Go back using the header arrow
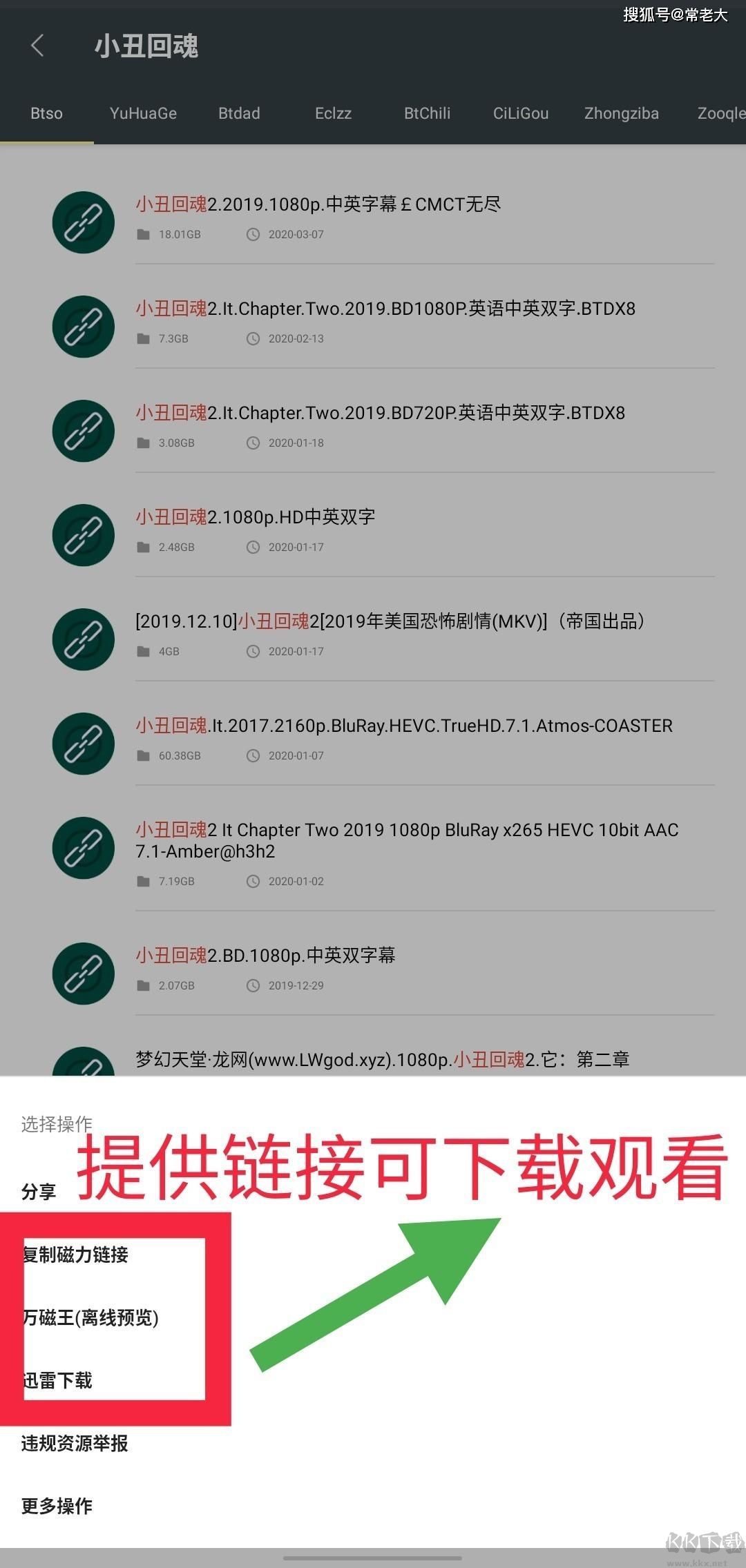 (x=38, y=46)
